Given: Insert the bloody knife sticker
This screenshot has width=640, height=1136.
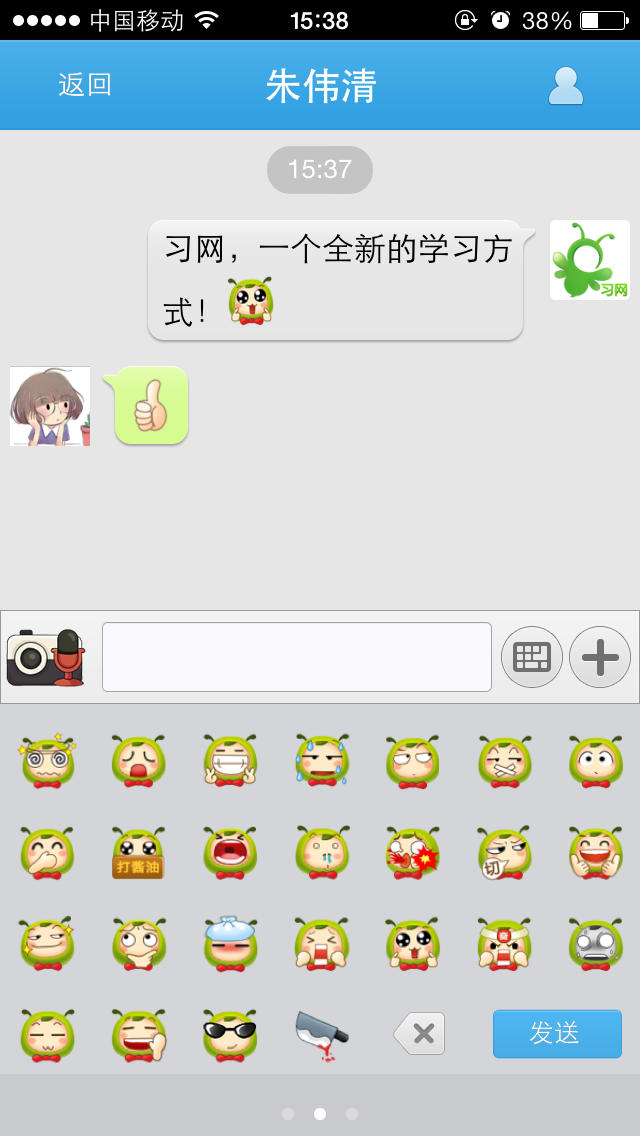Looking at the screenshot, I should [x=321, y=1035].
